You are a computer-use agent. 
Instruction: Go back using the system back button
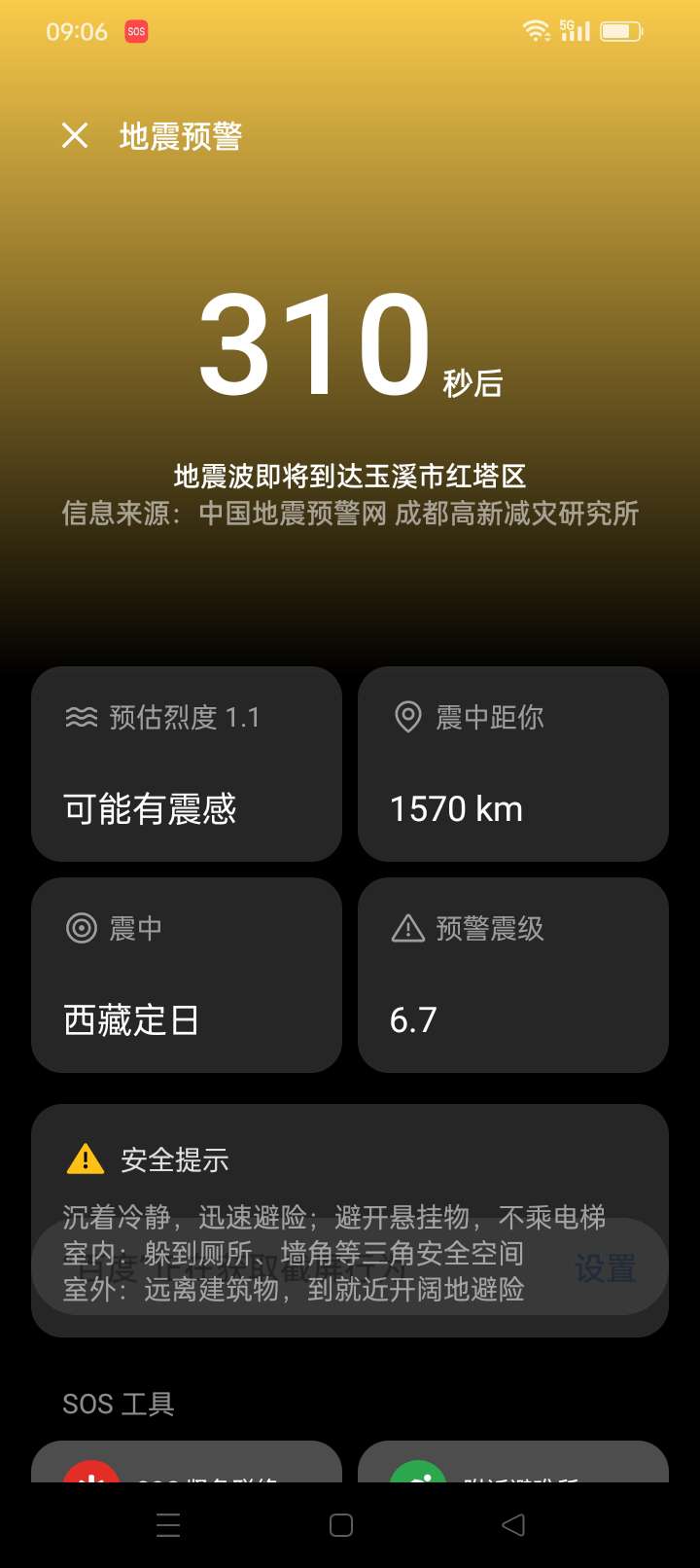513,1525
